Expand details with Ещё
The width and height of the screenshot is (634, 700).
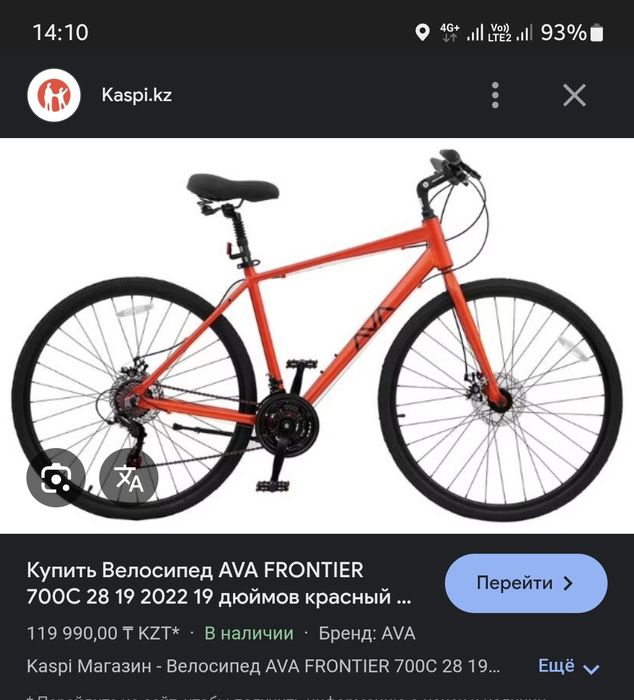569,666
